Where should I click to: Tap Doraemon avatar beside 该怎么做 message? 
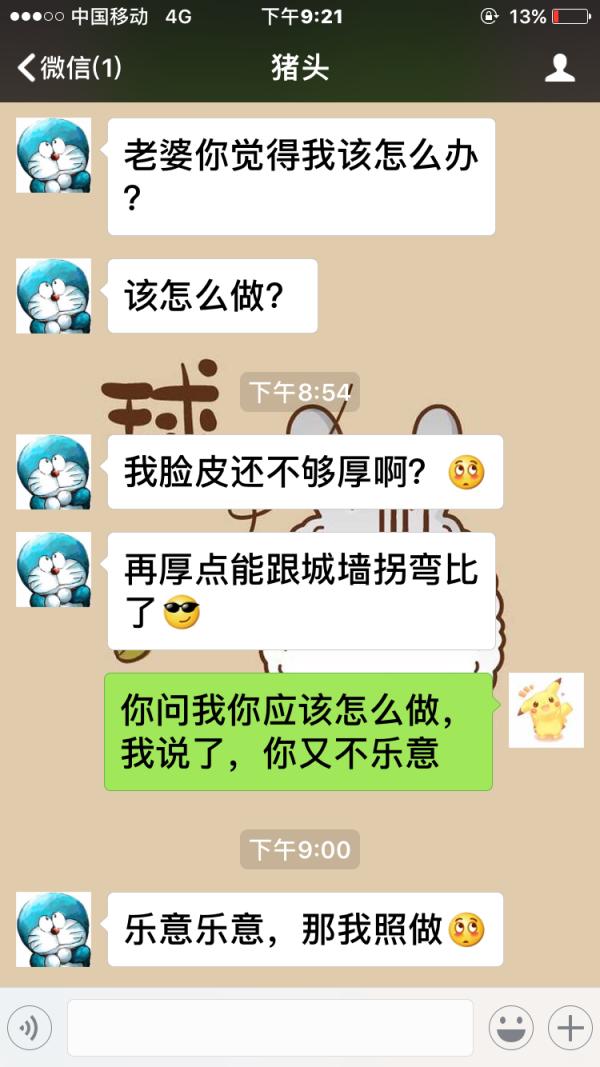click(x=53, y=296)
